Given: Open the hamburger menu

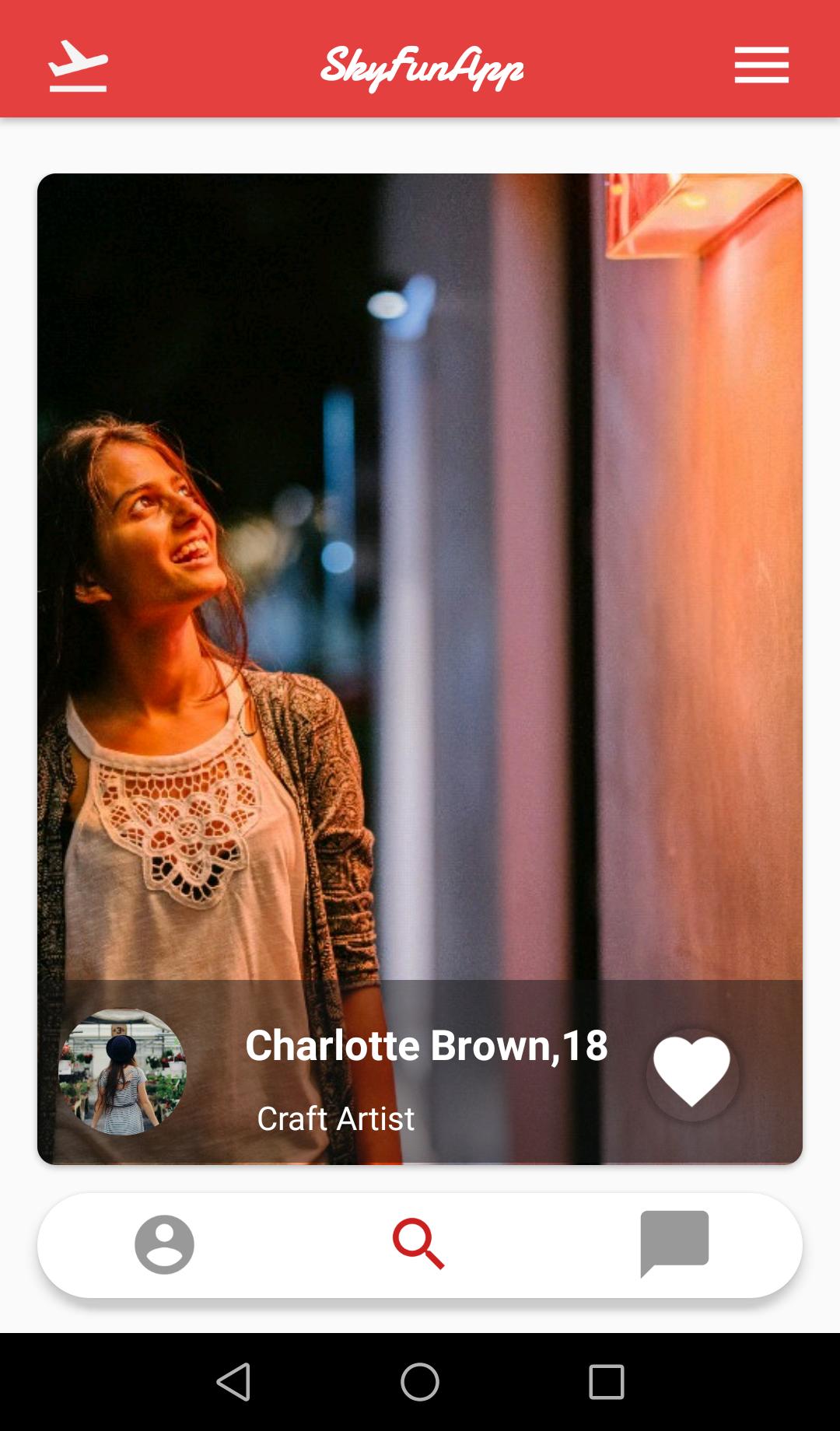Looking at the screenshot, I should (761, 65).
